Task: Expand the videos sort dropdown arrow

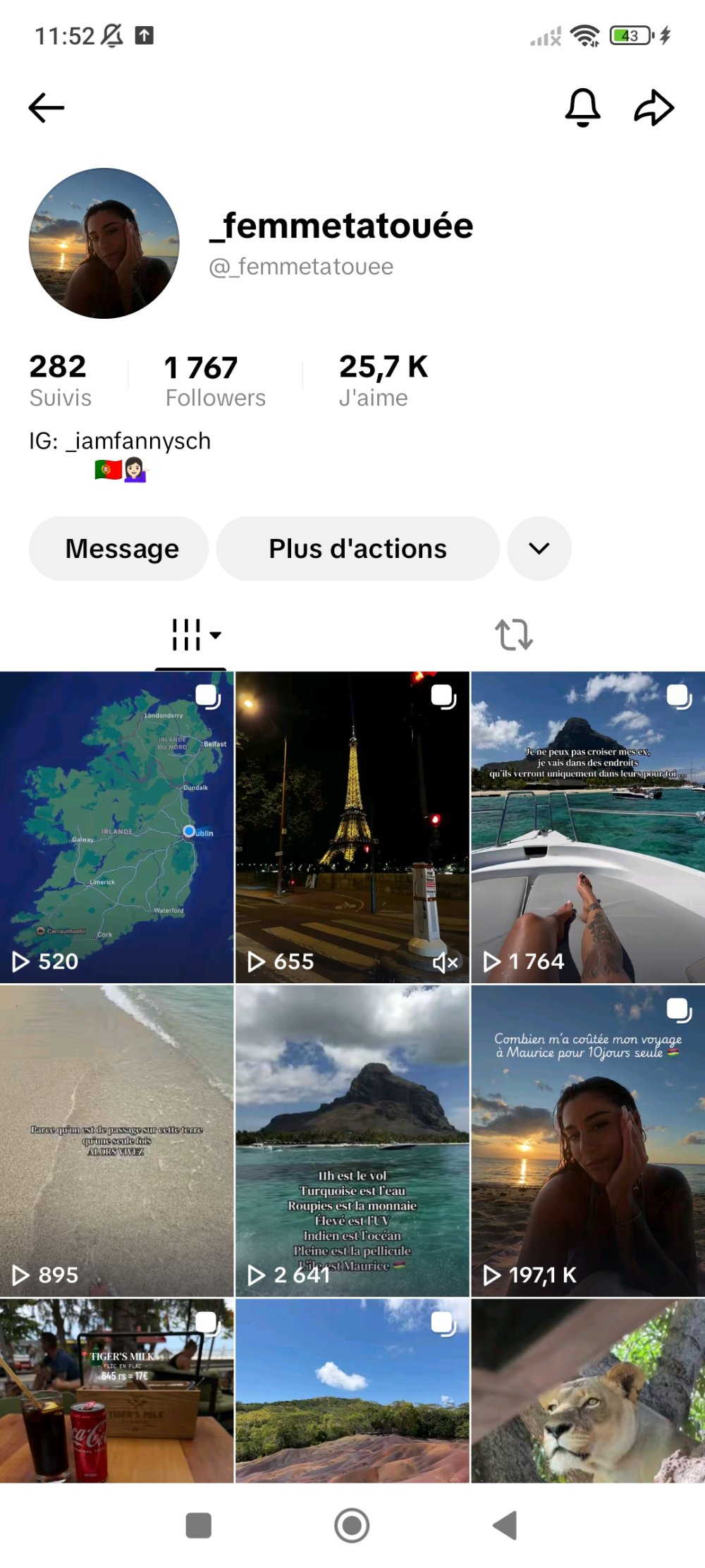Action: coord(215,636)
